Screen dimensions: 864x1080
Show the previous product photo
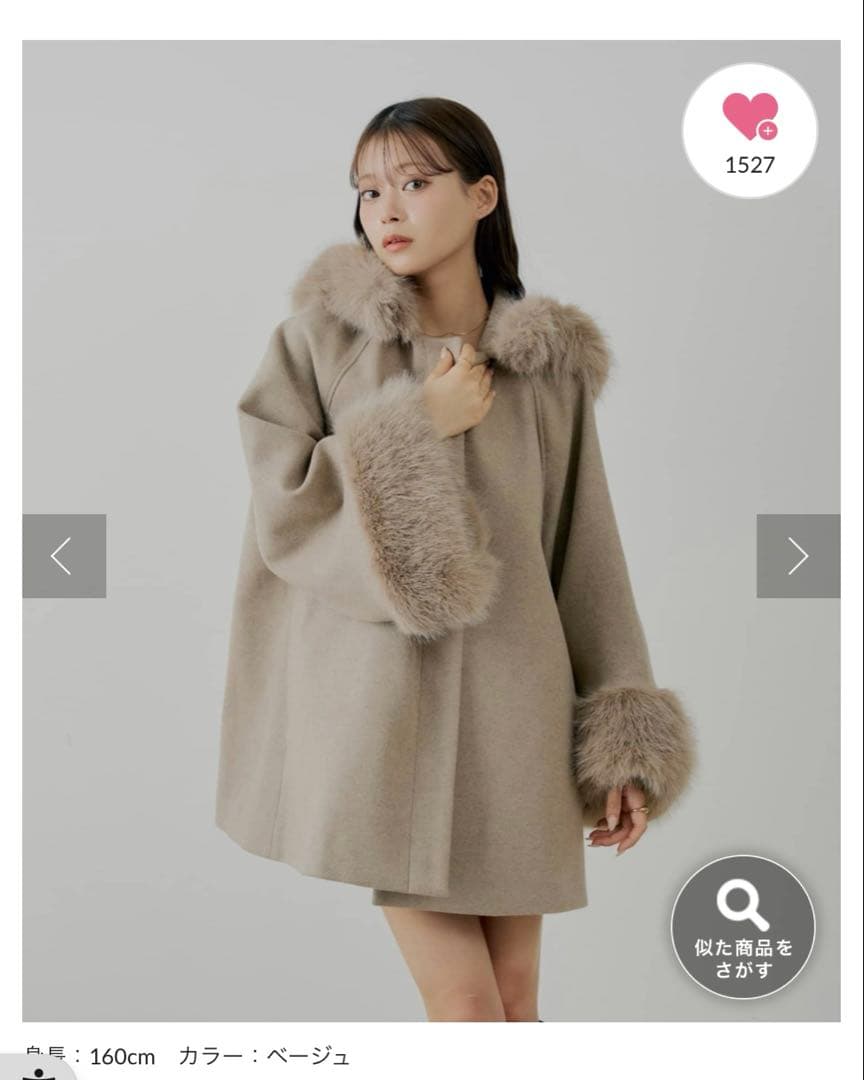pos(64,556)
